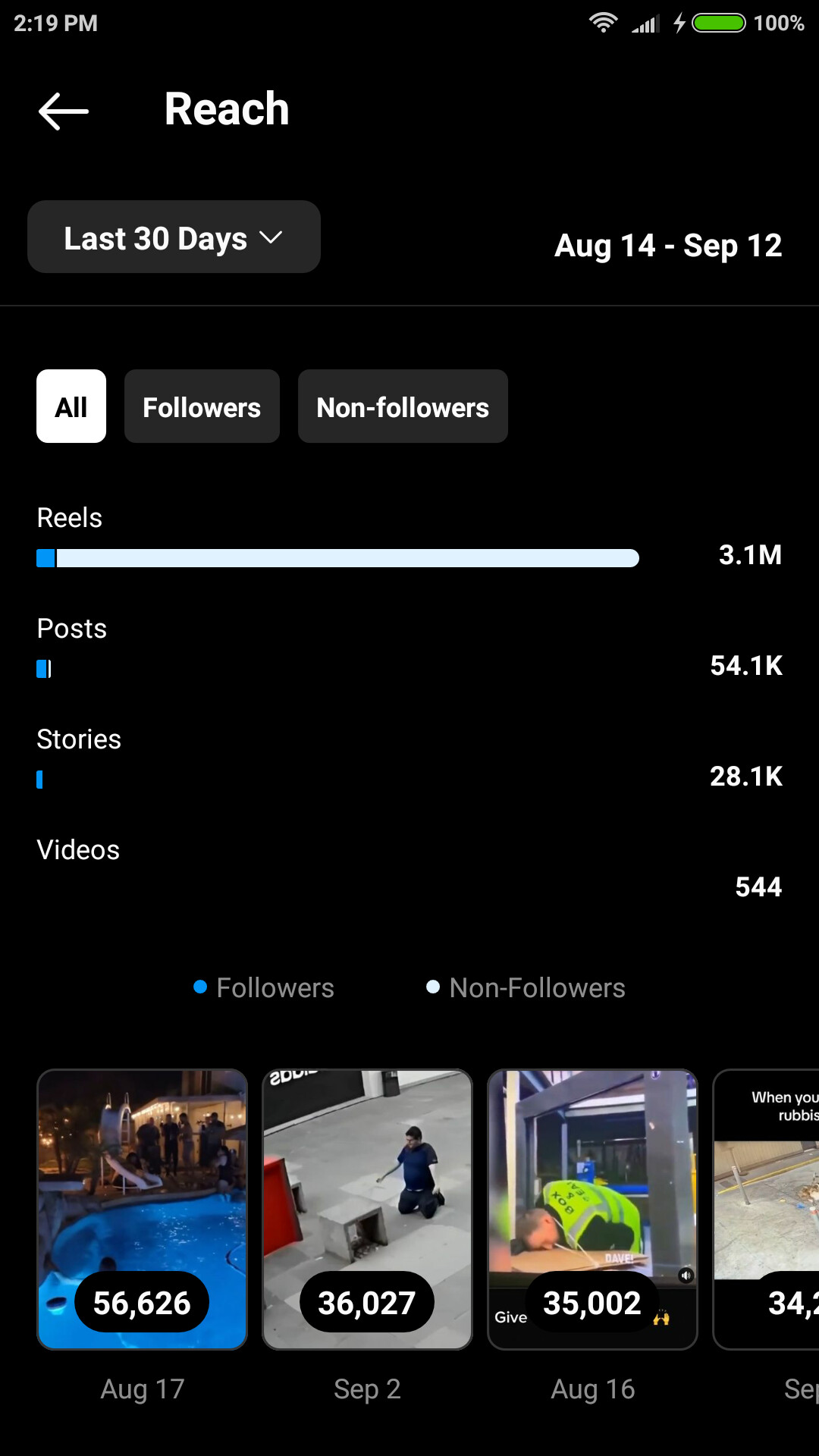Switch to the Non-followers filter
The width and height of the screenshot is (819, 1456).
pyautogui.click(x=403, y=406)
